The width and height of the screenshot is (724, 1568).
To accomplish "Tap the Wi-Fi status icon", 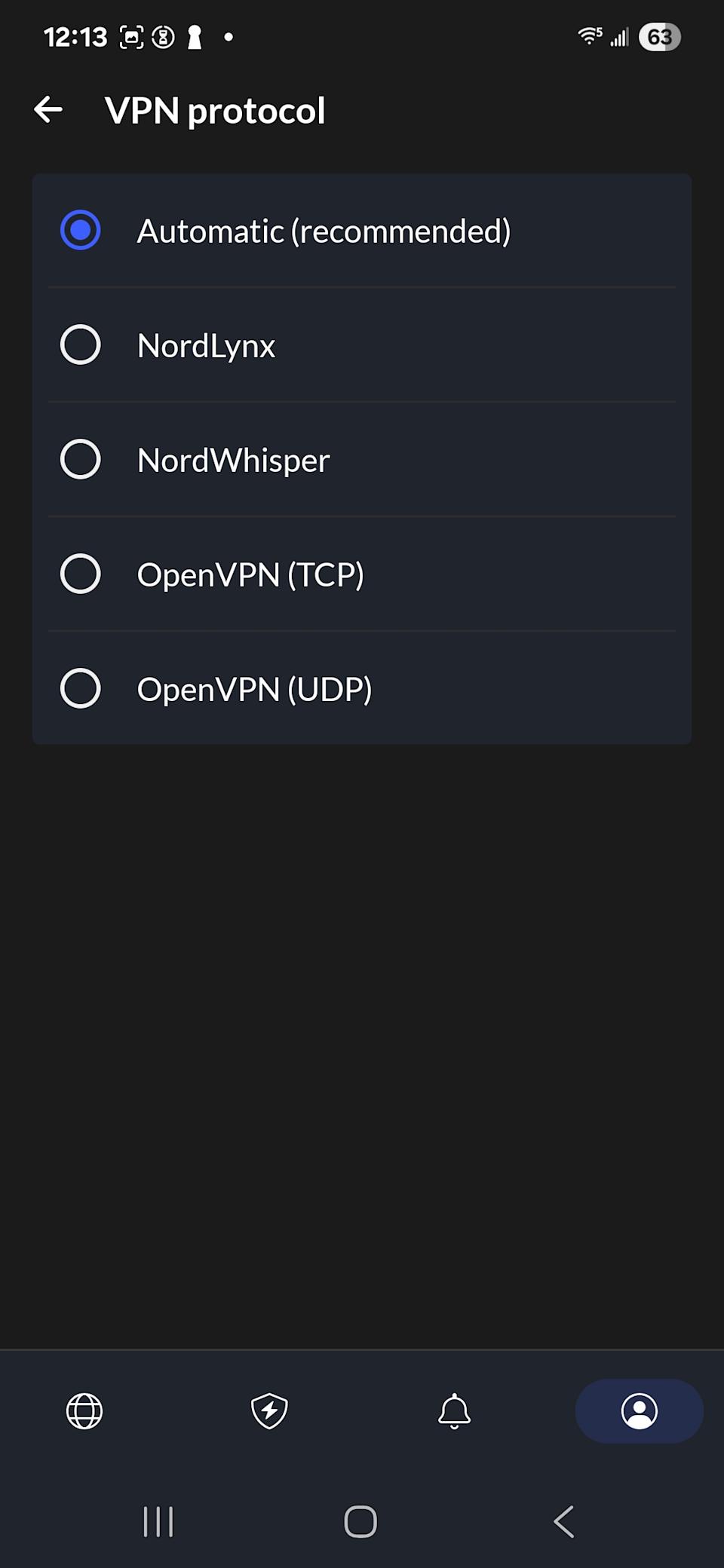I will [590, 36].
